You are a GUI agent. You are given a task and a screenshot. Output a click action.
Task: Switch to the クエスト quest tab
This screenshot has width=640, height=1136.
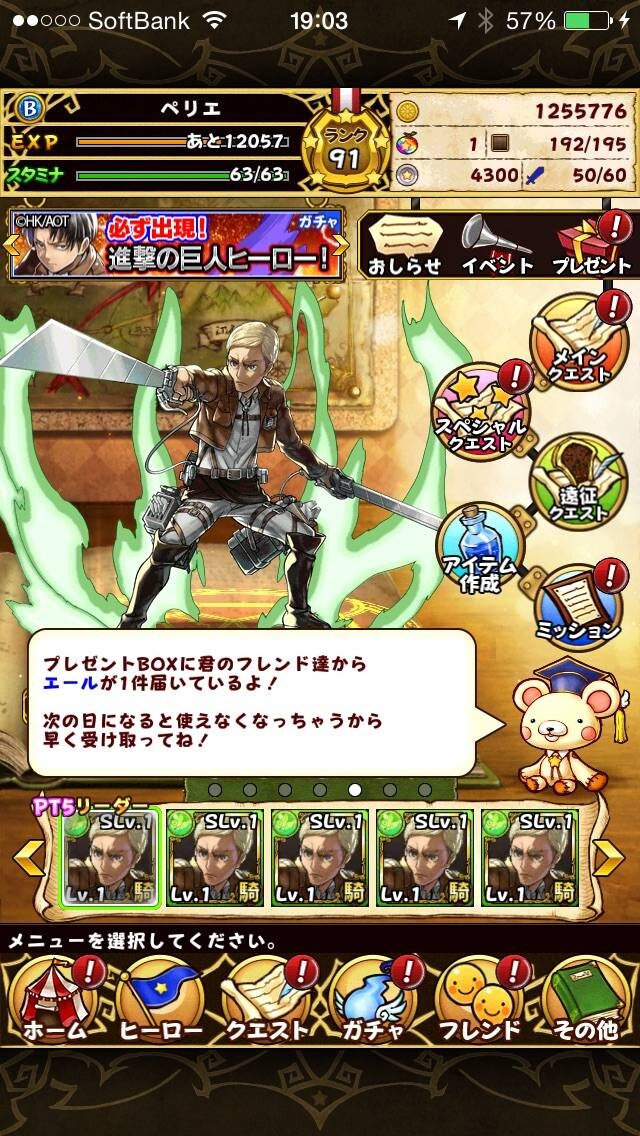pyautogui.click(x=267, y=998)
